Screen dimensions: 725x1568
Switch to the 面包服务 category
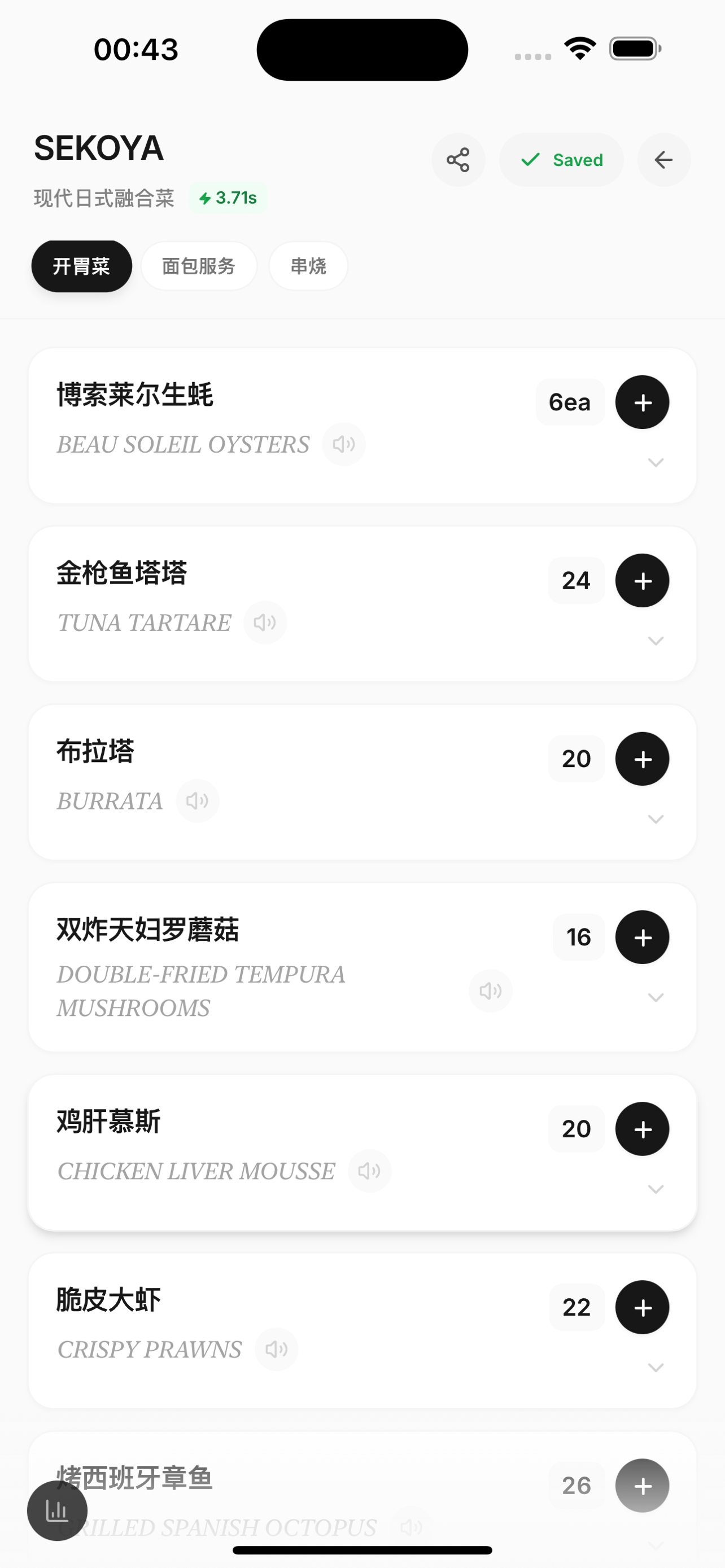(x=198, y=266)
